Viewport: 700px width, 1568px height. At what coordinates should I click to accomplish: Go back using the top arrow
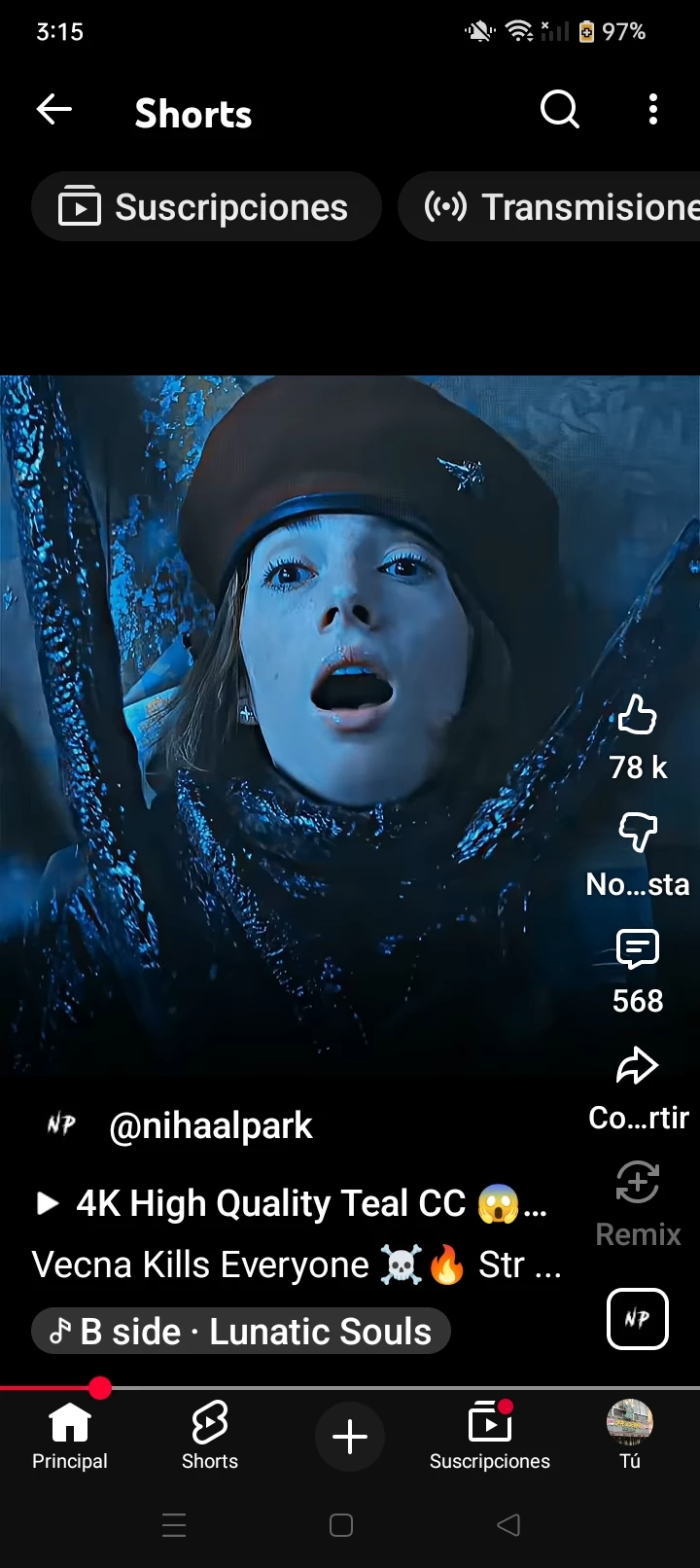click(x=54, y=110)
